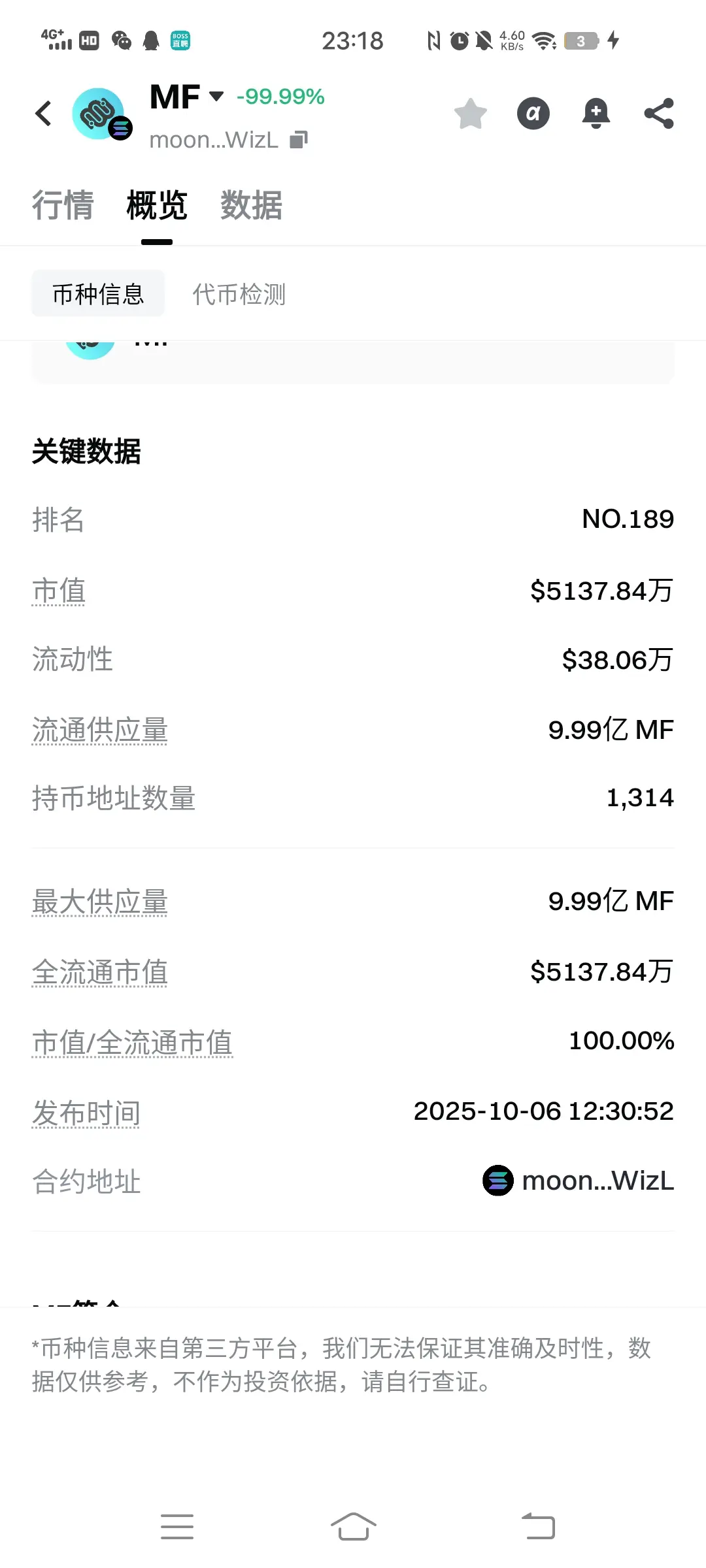Show explanation for 流通供应量 label
The height and width of the screenshot is (1568, 706).
[x=99, y=730]
